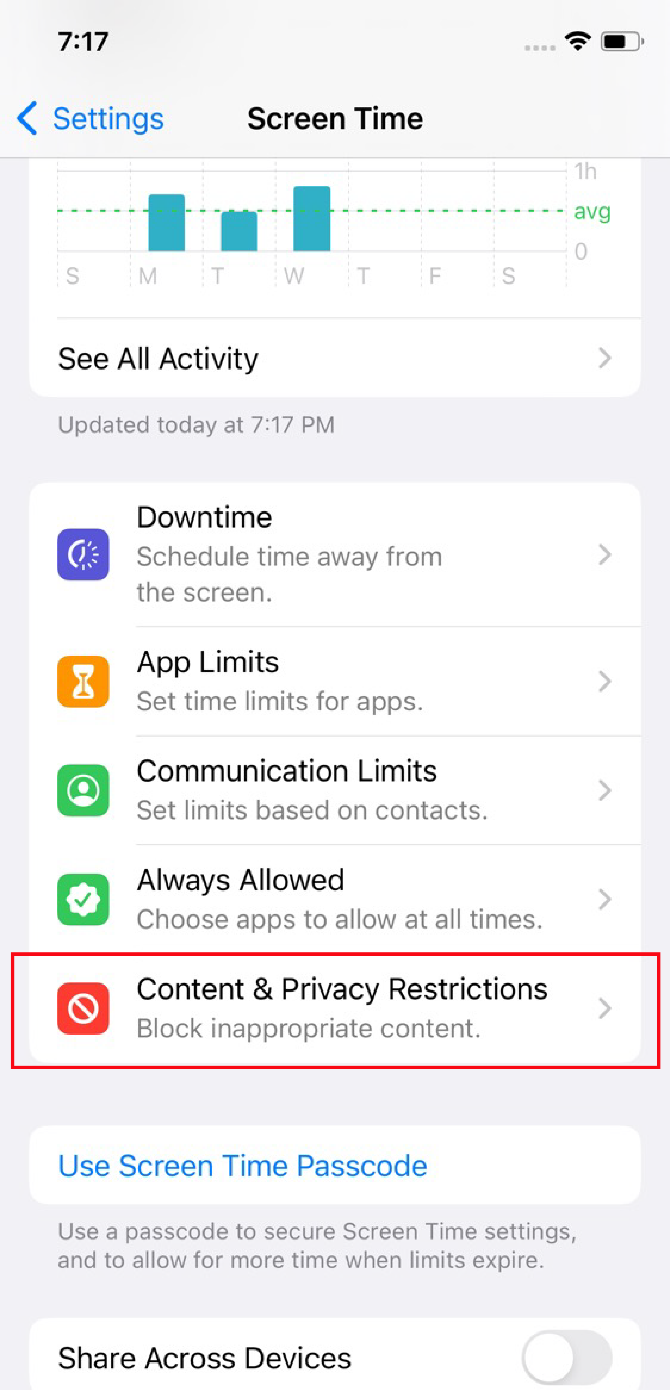This screenshot has height=1390, width=670.
Task: Open See All Activity
Action: [x=335, y=358]
